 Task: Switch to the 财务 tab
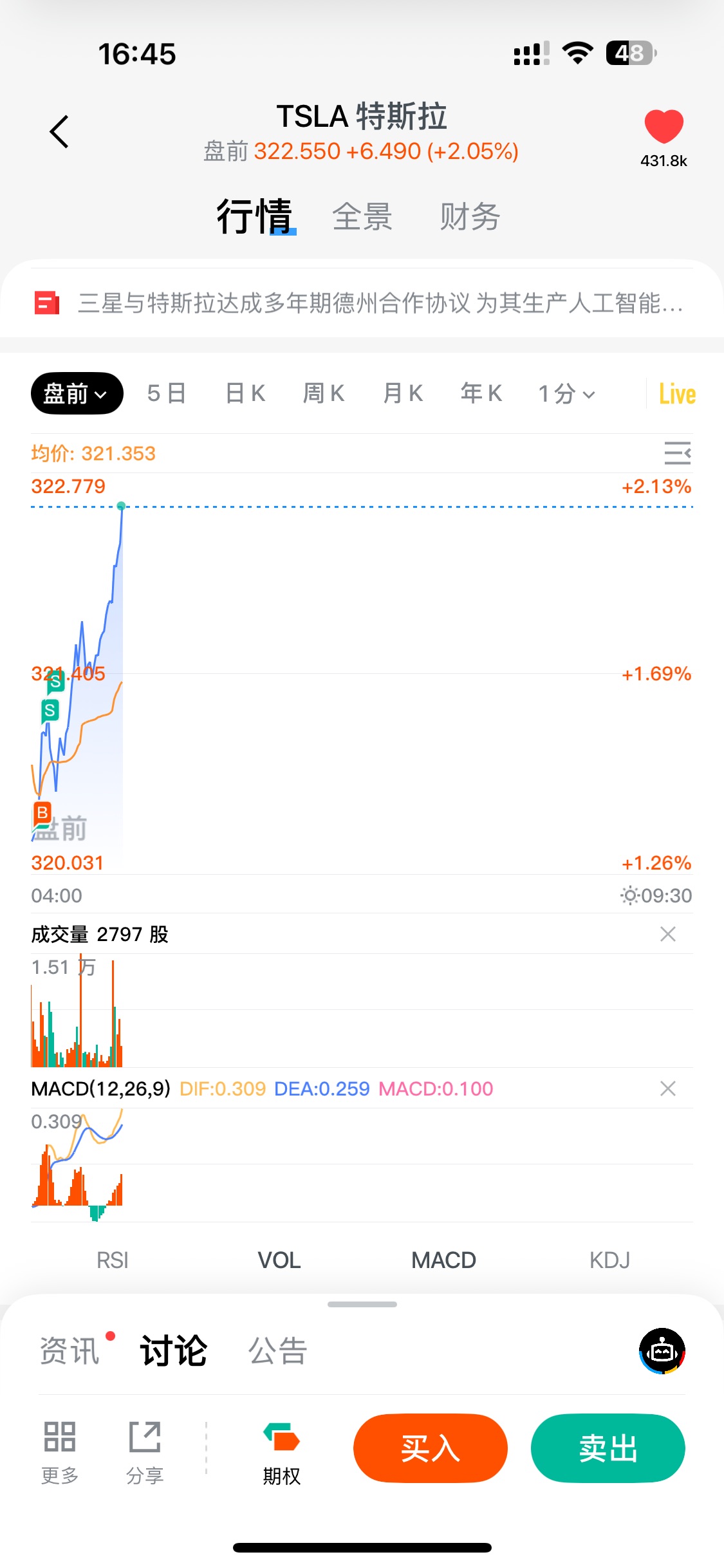click(x=470, y=216)
